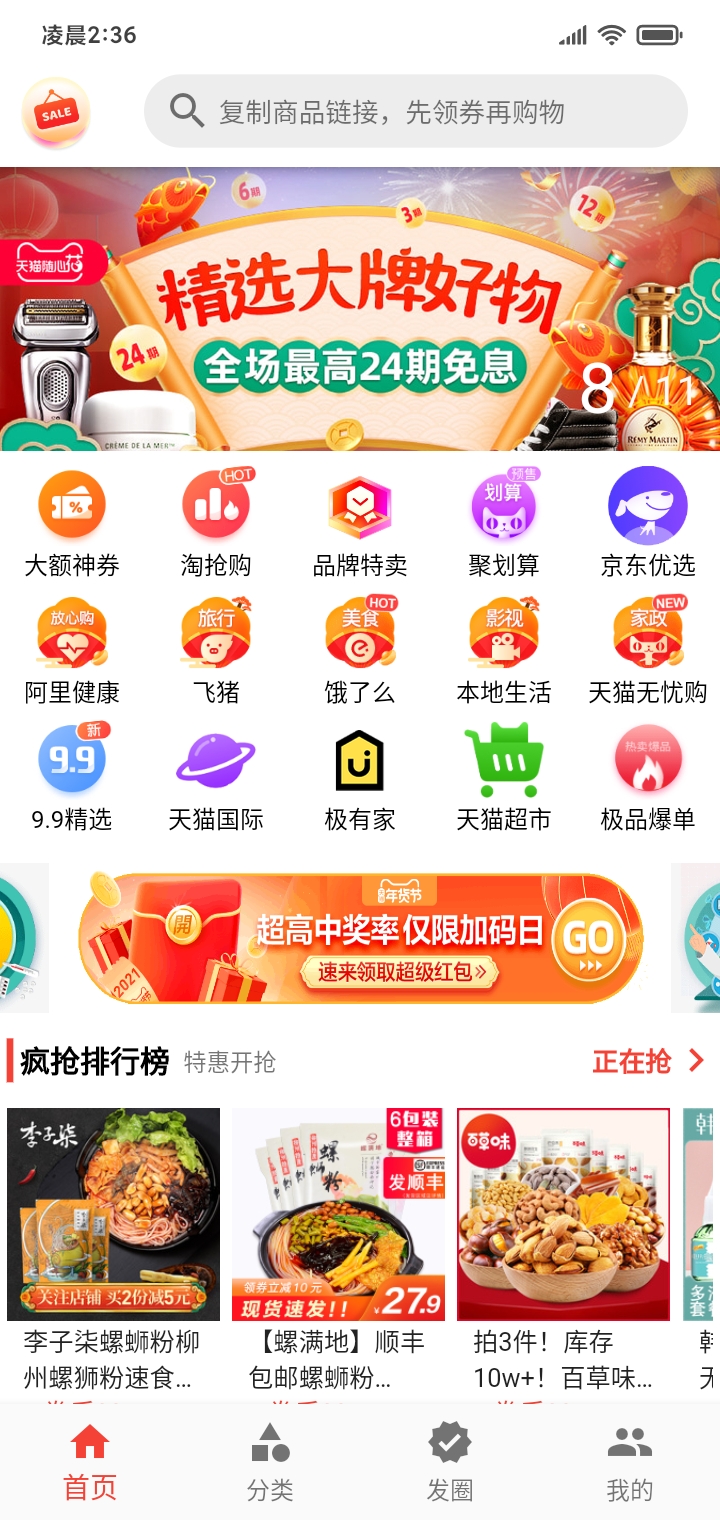Tap the GO red packet banner
Viewport: 720px width, 1520px height.
(360, 938)
